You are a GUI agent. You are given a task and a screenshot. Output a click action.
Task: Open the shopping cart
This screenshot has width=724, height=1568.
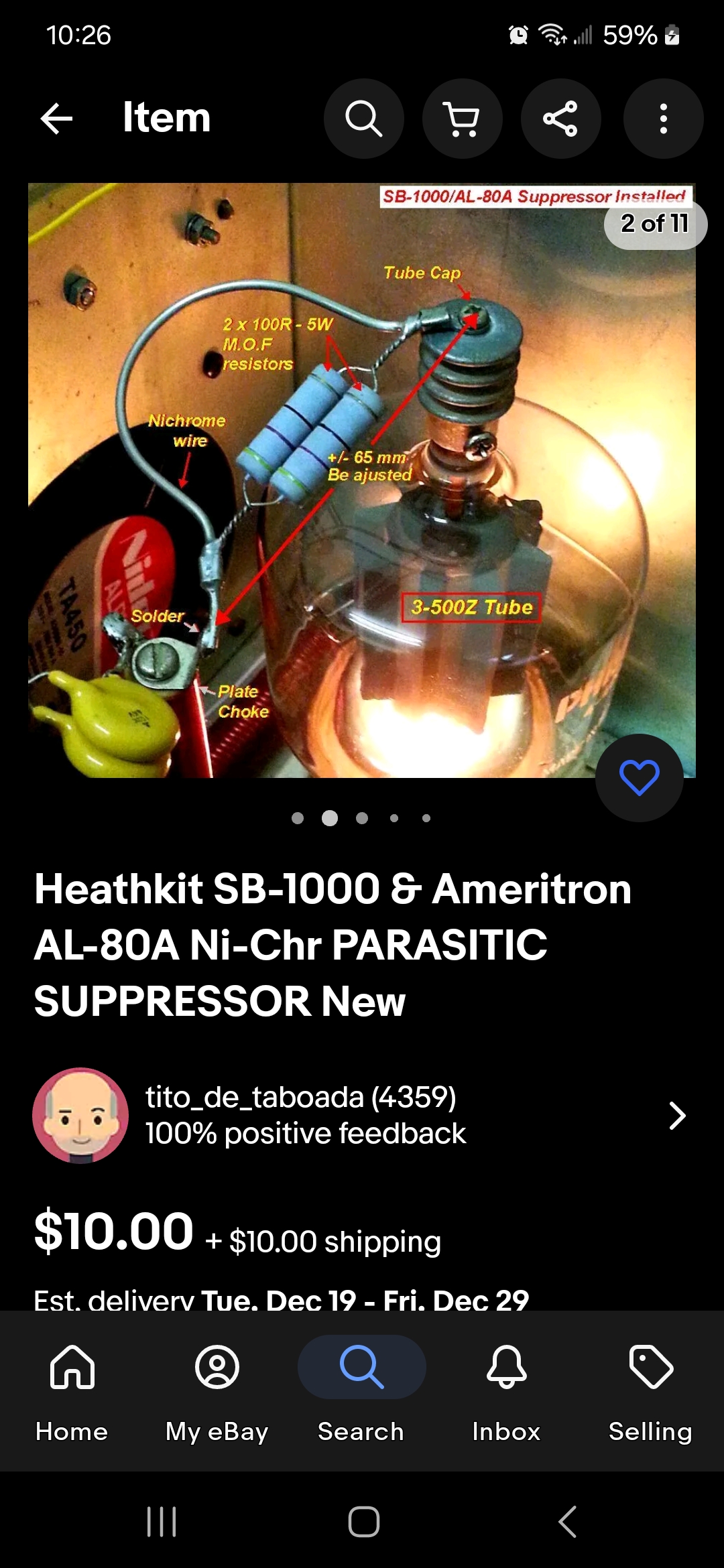point(462,119)
